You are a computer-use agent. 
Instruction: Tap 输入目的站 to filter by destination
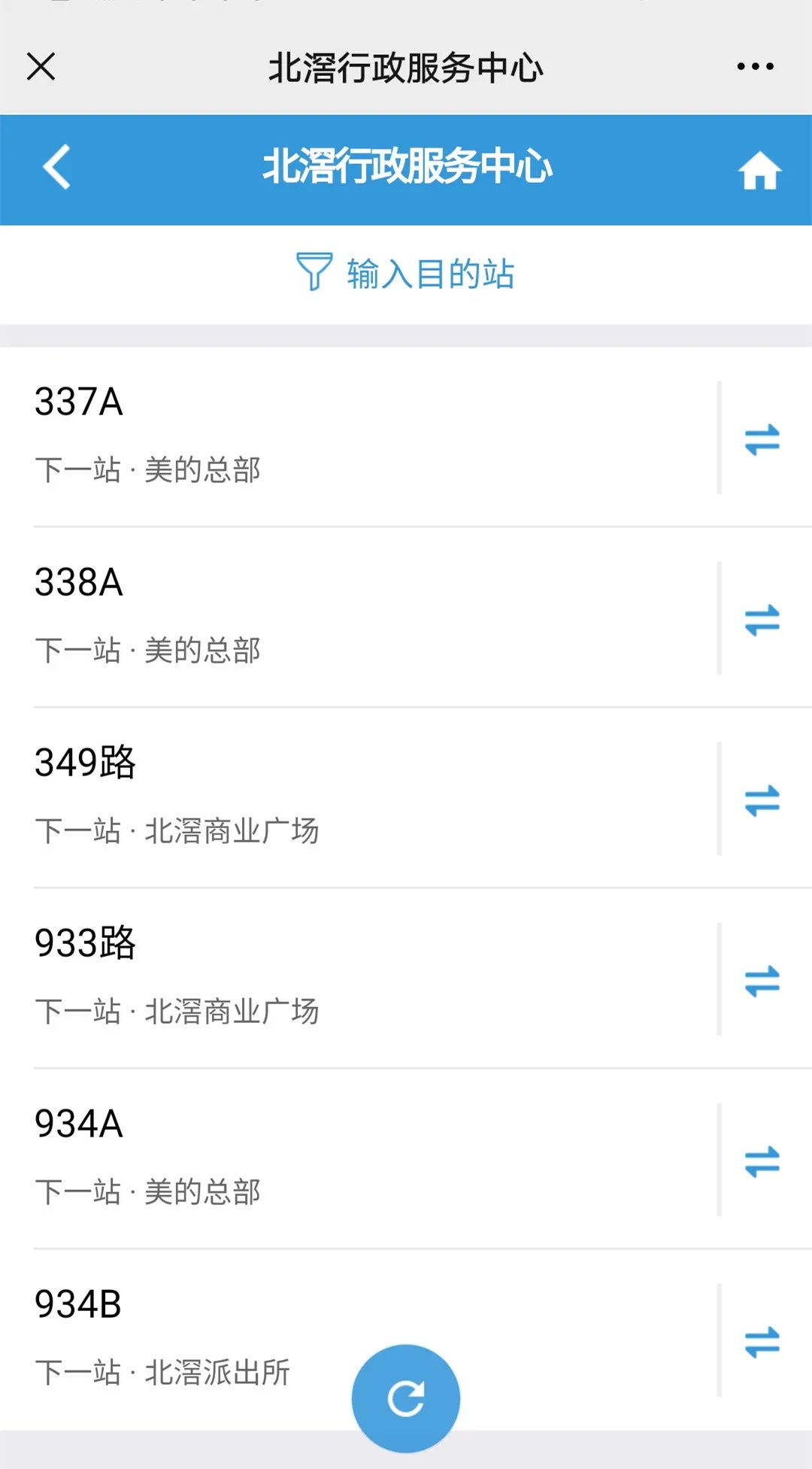[406, 274]
